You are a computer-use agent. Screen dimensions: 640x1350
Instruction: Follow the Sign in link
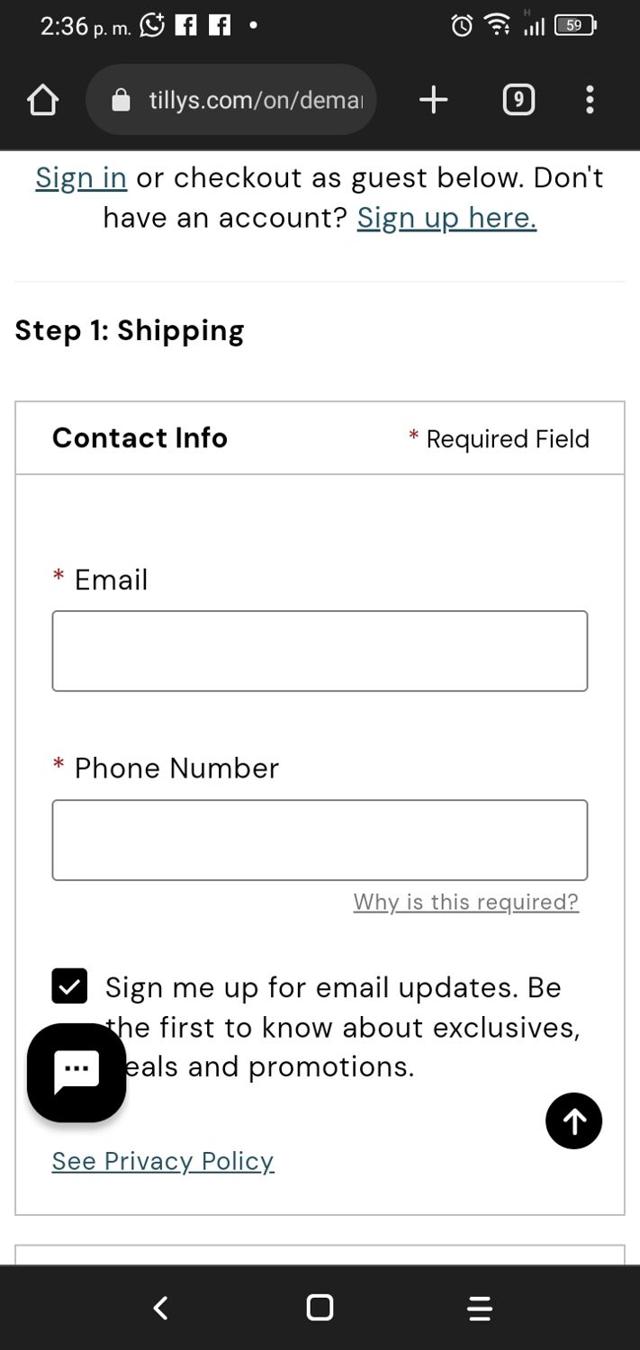coord(81,178)
